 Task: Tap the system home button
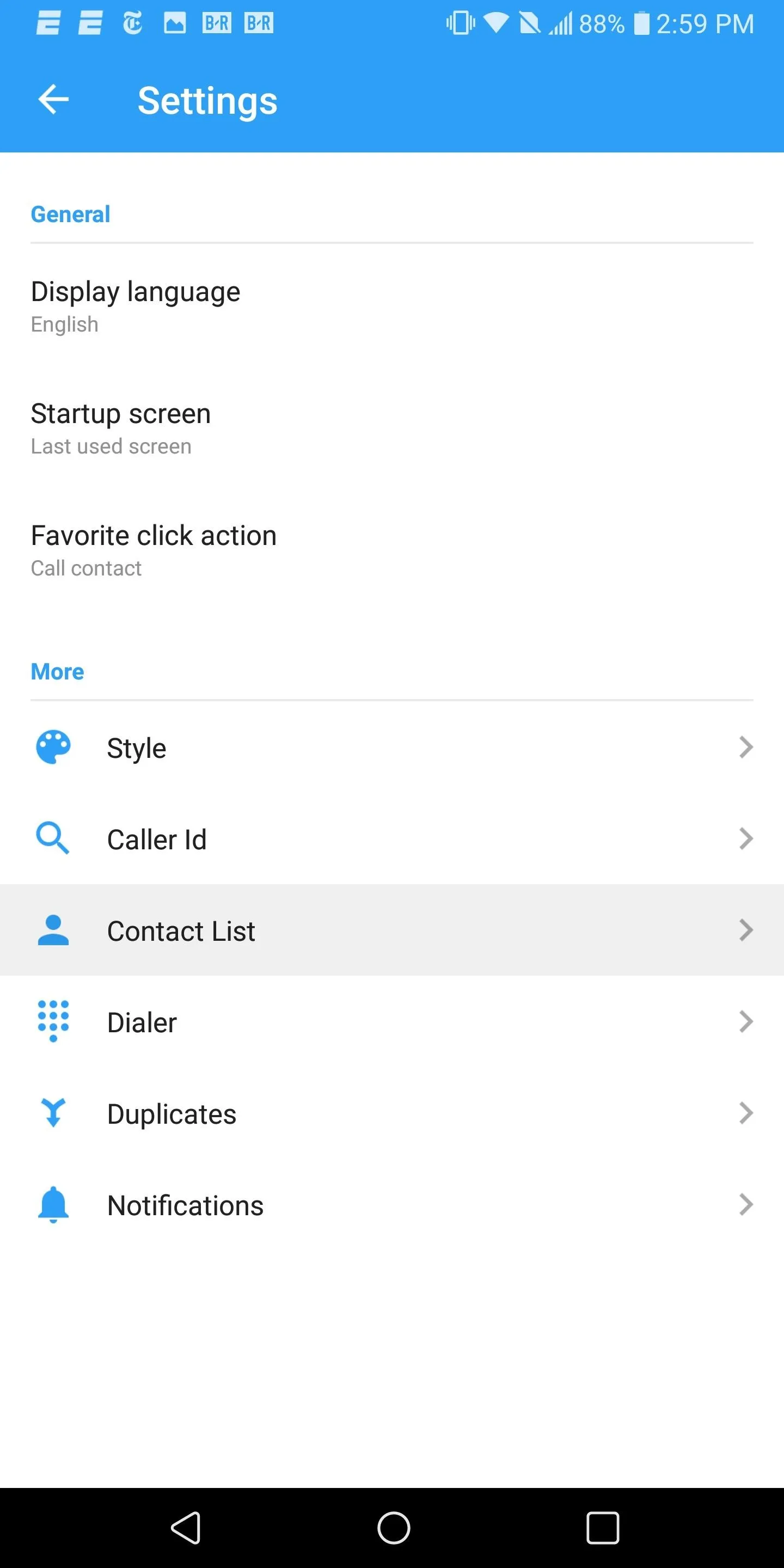click(x=393, y=1528)
